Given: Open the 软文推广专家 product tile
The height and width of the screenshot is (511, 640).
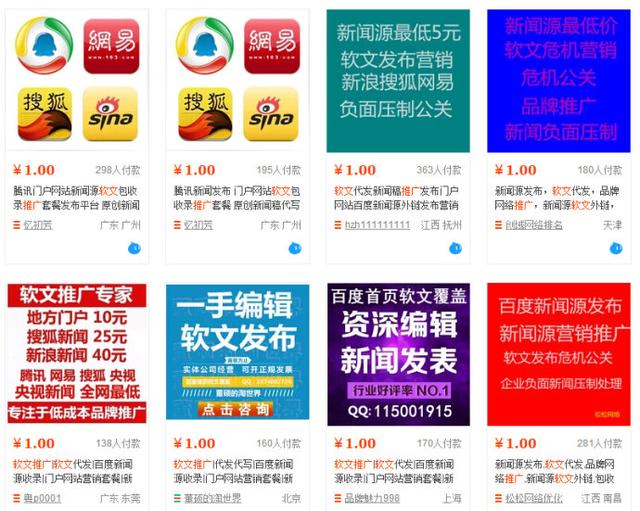Looking at the screenshot, I should point(77,353).
